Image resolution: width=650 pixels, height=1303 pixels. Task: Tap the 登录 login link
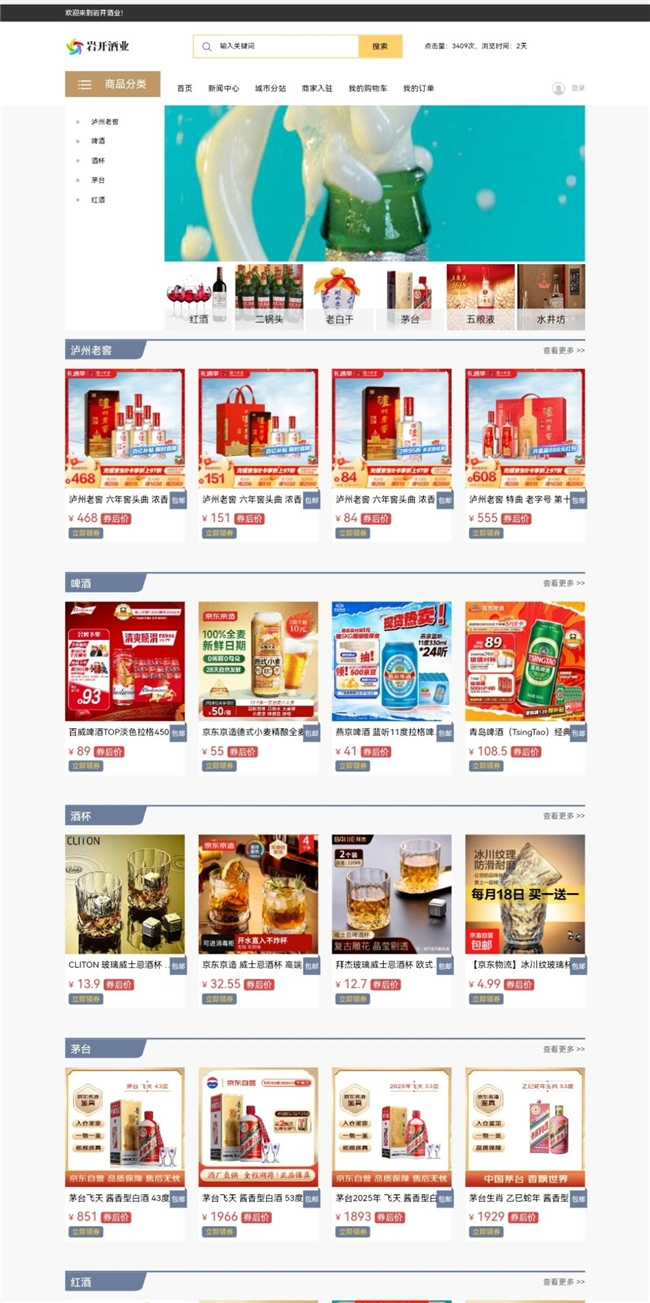click(577, 89)
